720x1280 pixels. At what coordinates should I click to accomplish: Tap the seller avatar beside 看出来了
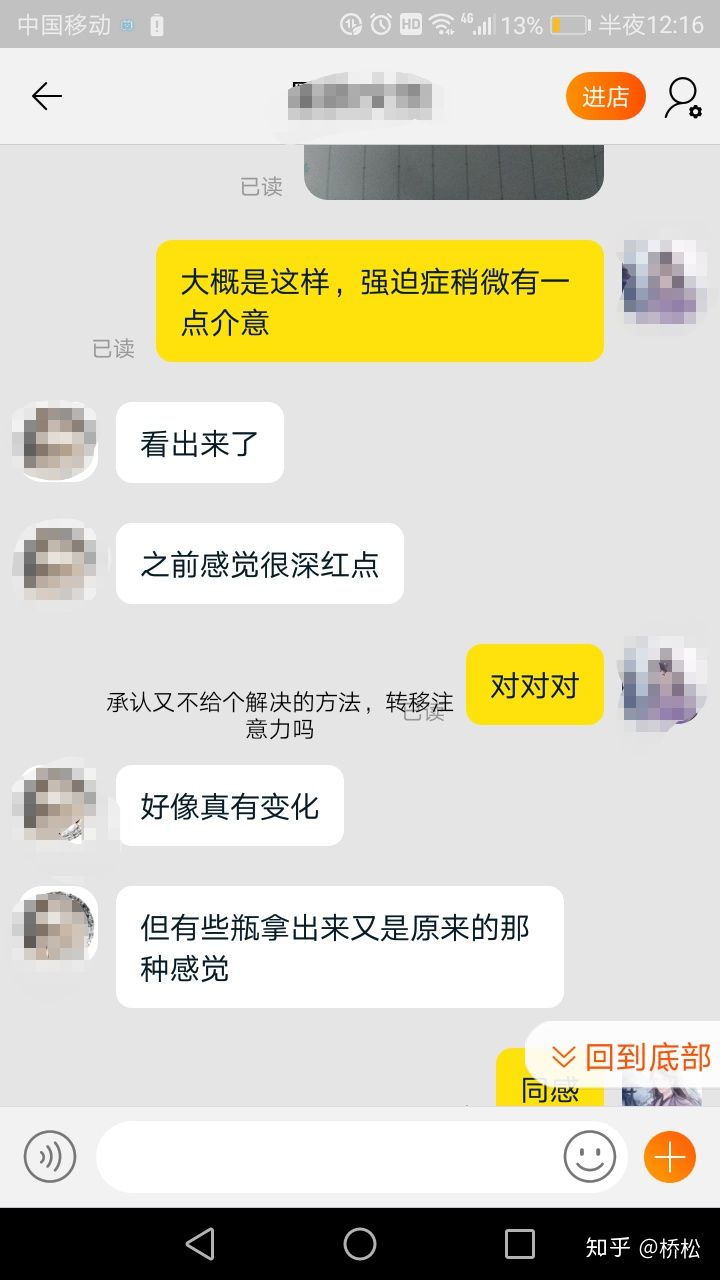[55, 441]
